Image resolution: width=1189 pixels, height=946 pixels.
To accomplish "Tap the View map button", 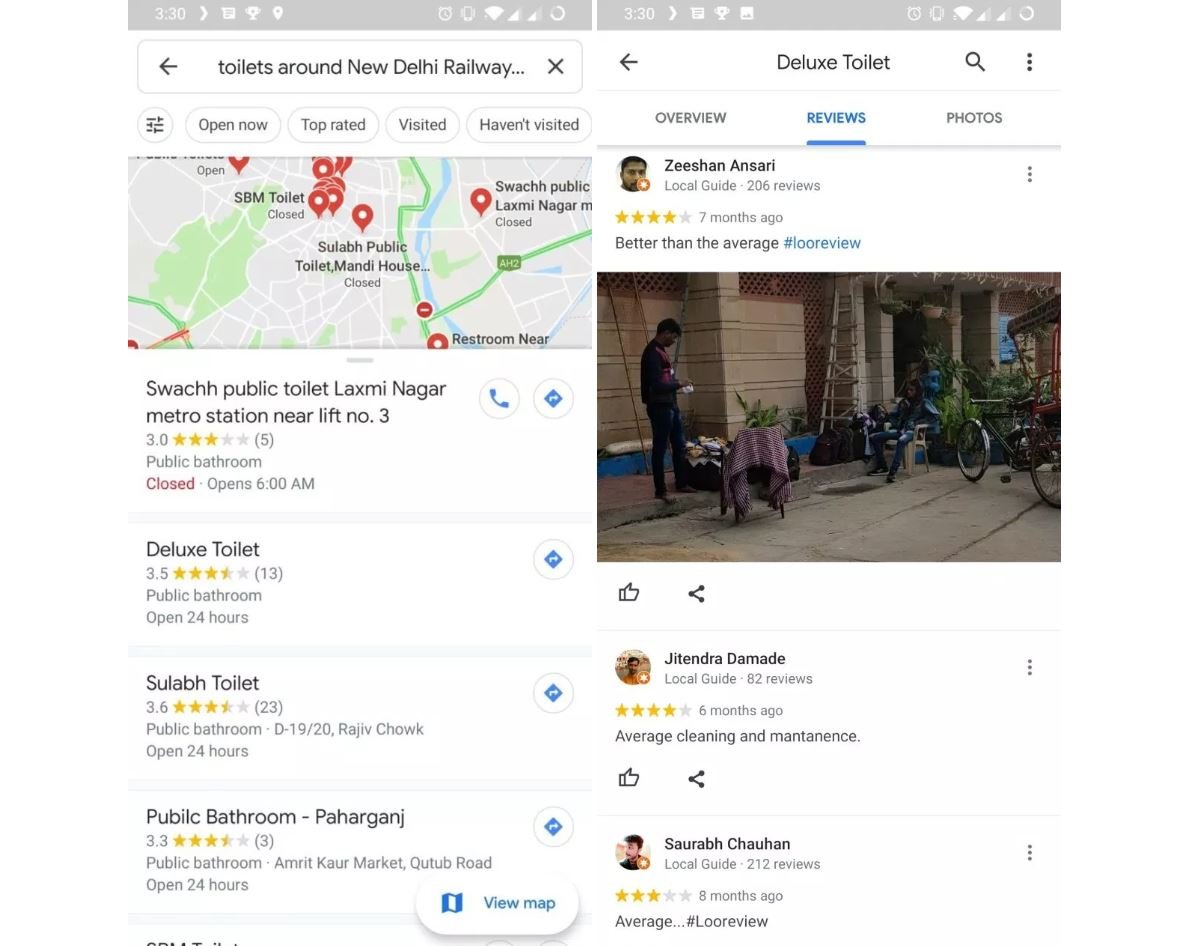I will pos(498,903).
